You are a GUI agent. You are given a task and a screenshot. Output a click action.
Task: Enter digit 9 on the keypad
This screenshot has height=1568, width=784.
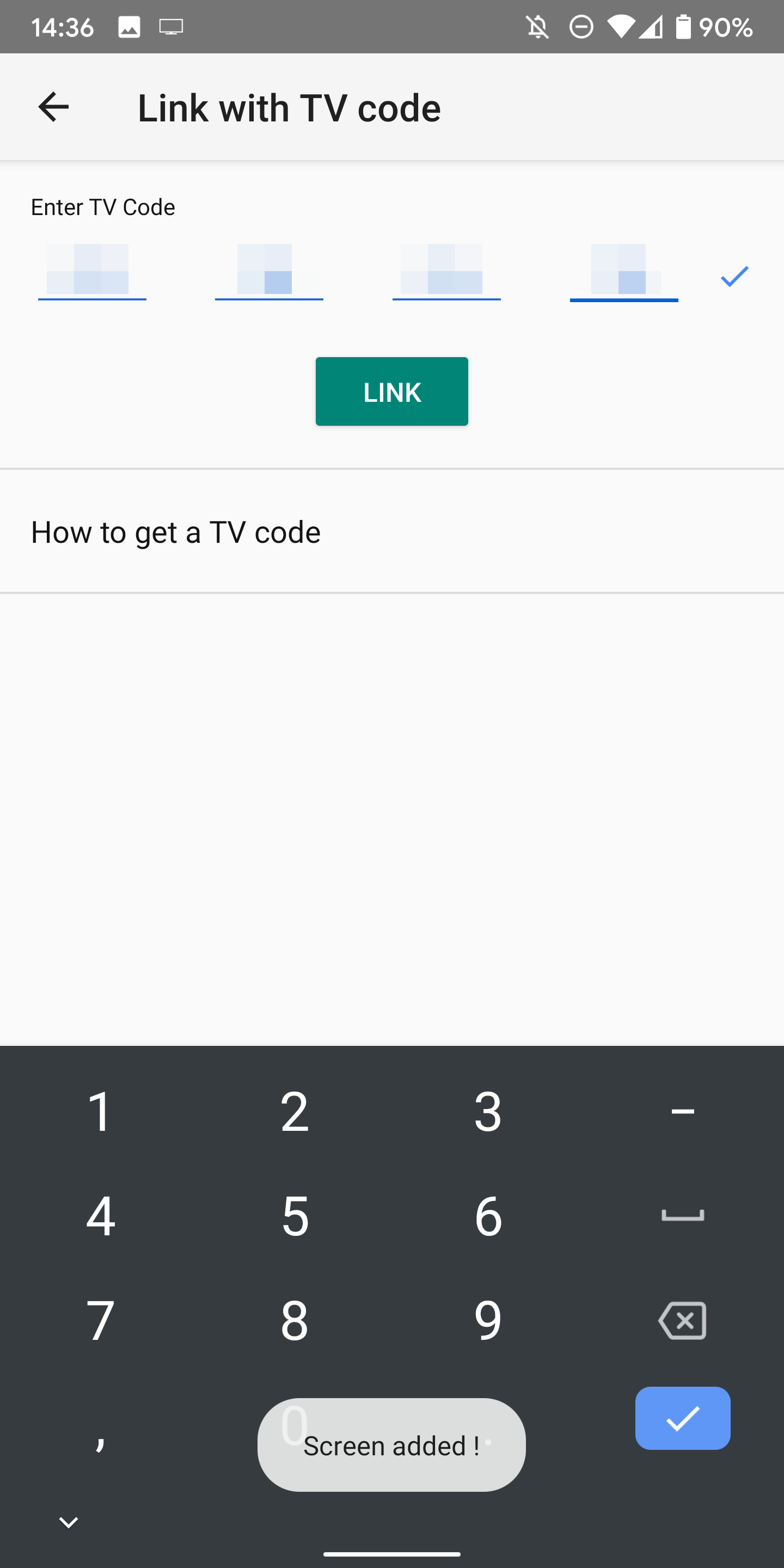tap(488, 1320)
